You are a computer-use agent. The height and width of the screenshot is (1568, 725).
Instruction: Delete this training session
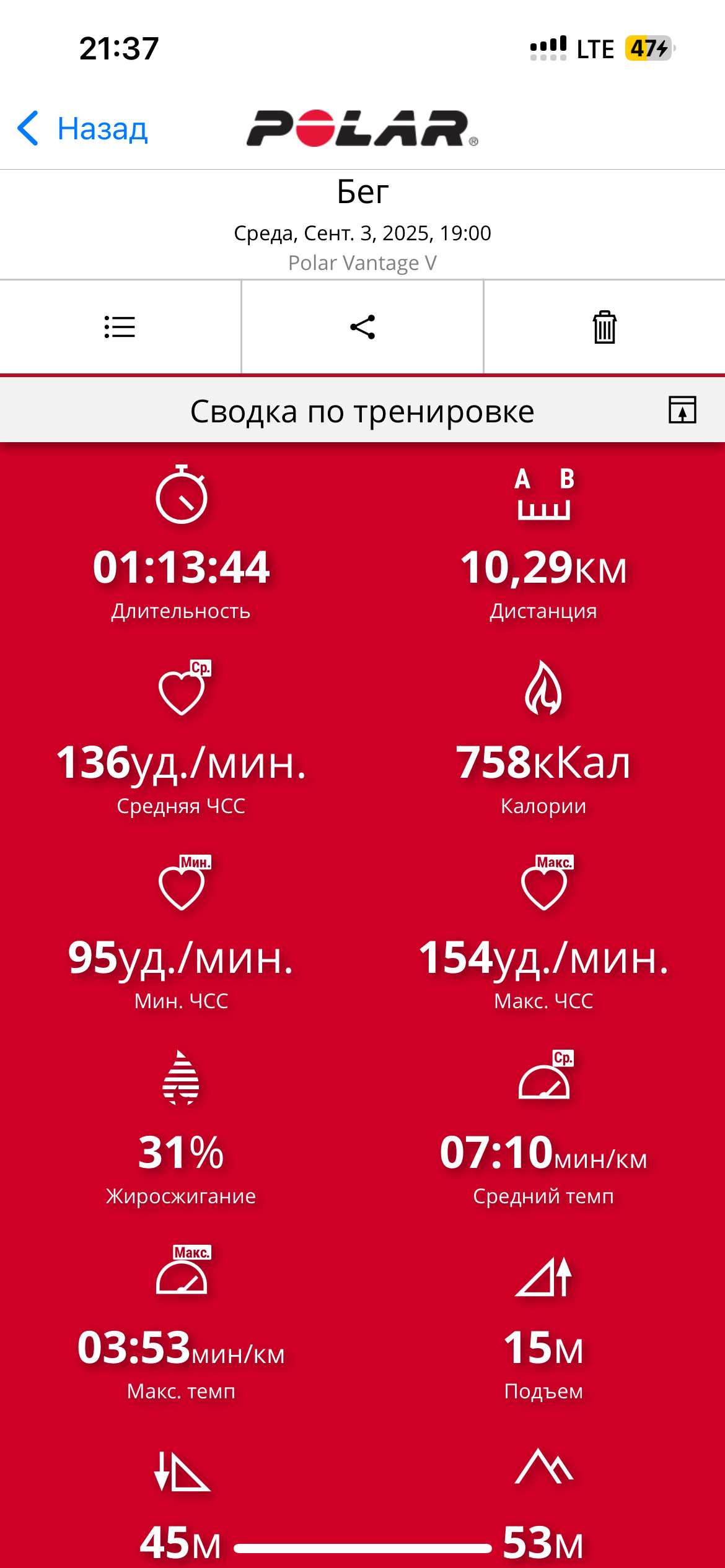click(x=604, y=327)
